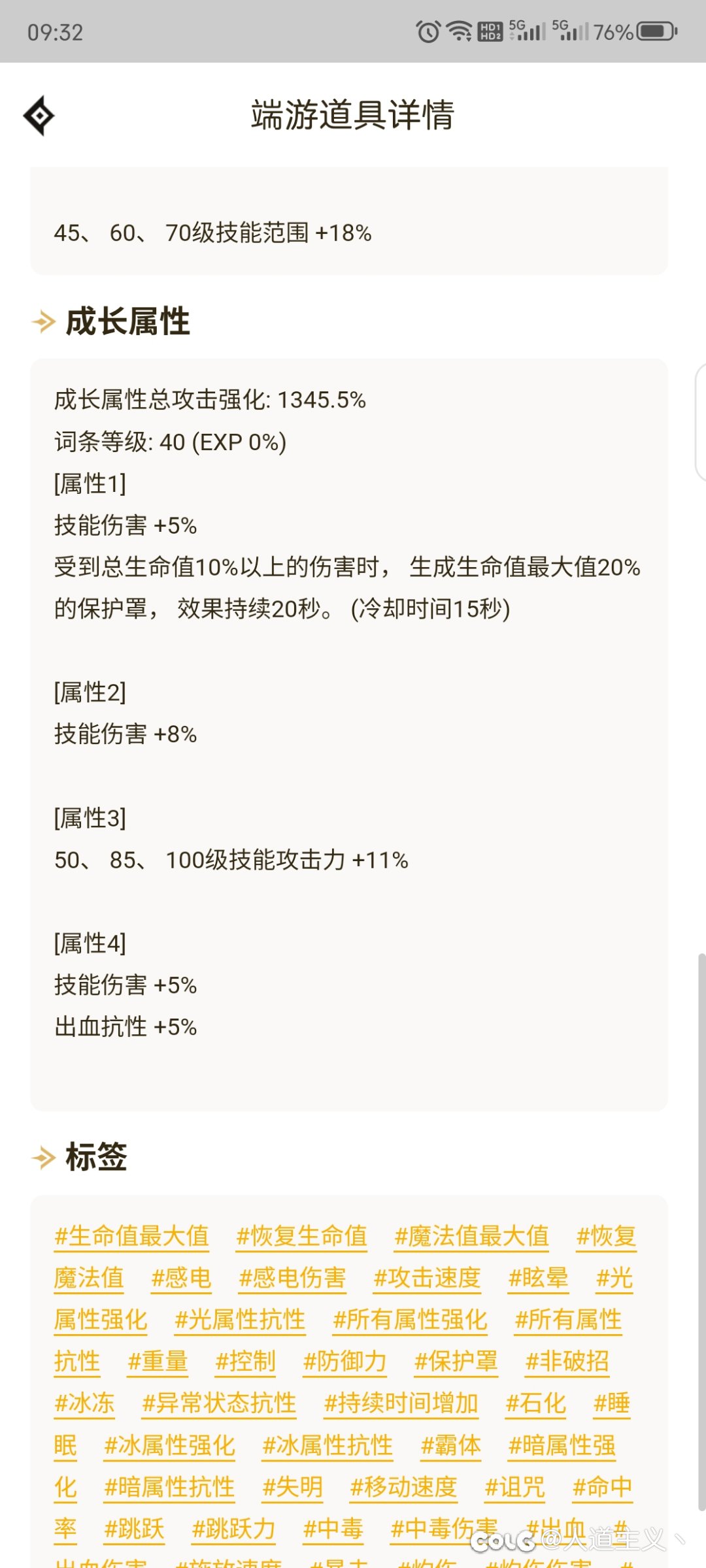View items tagged #移动速度

[x=403, y=1487]
